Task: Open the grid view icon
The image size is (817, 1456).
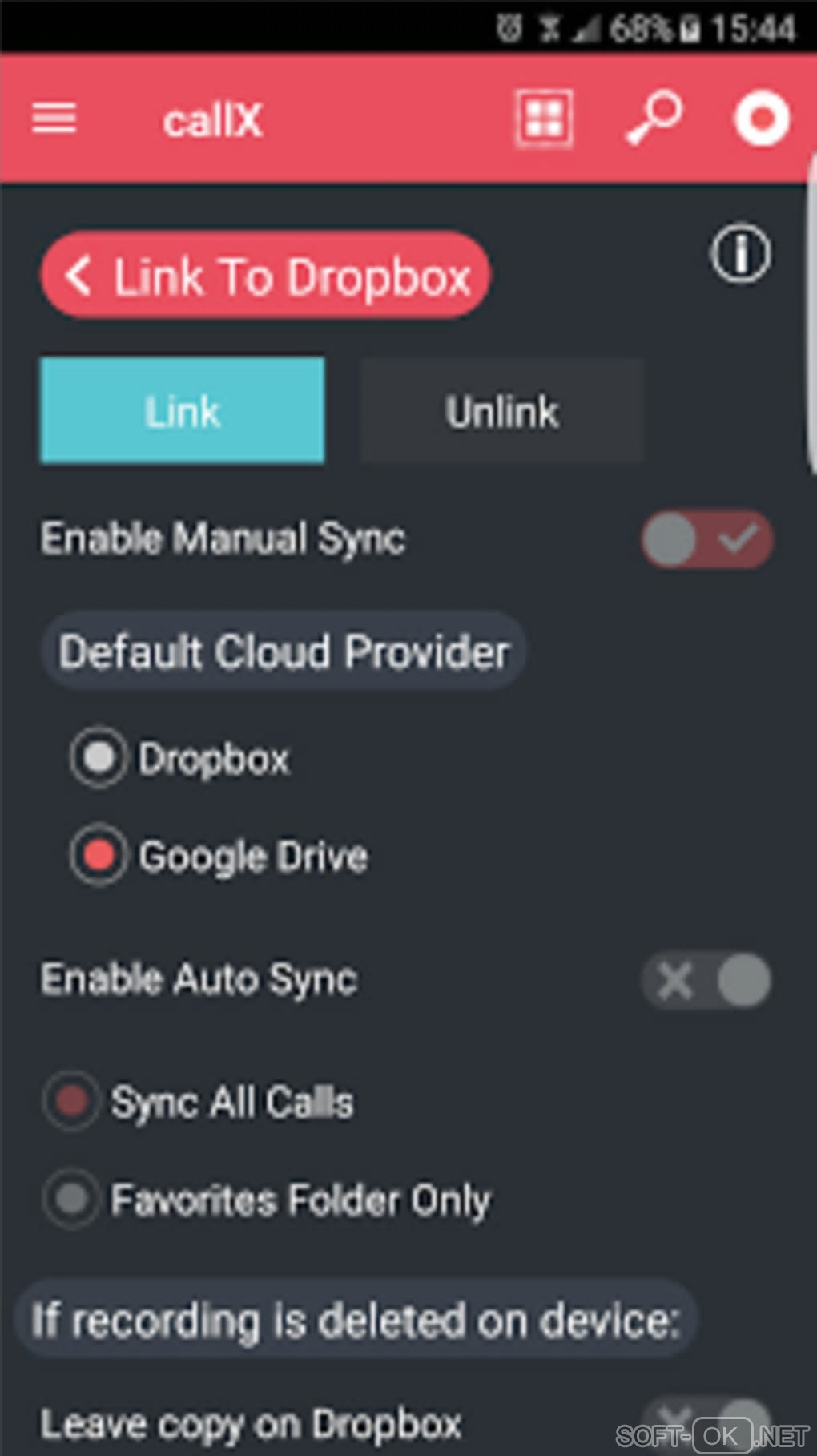Action: [543, 119]
